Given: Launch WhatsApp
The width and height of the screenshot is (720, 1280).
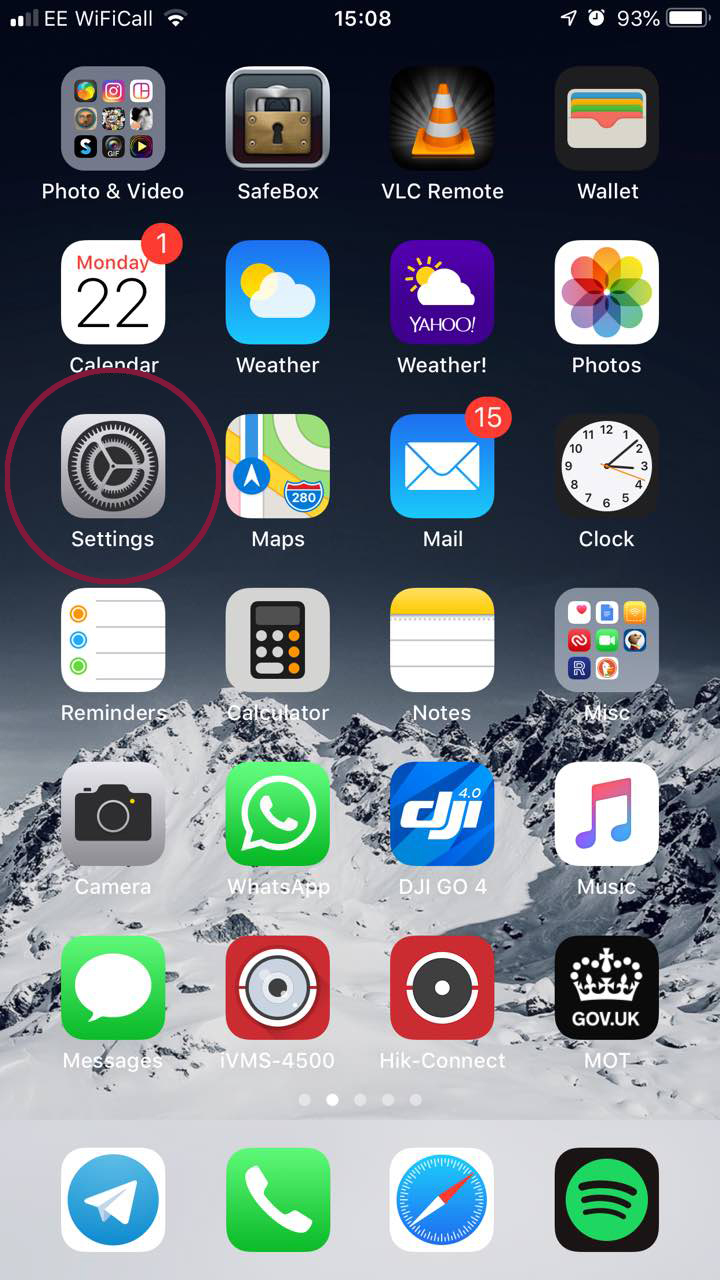Looking at the screenshot, I should [278, 813].
